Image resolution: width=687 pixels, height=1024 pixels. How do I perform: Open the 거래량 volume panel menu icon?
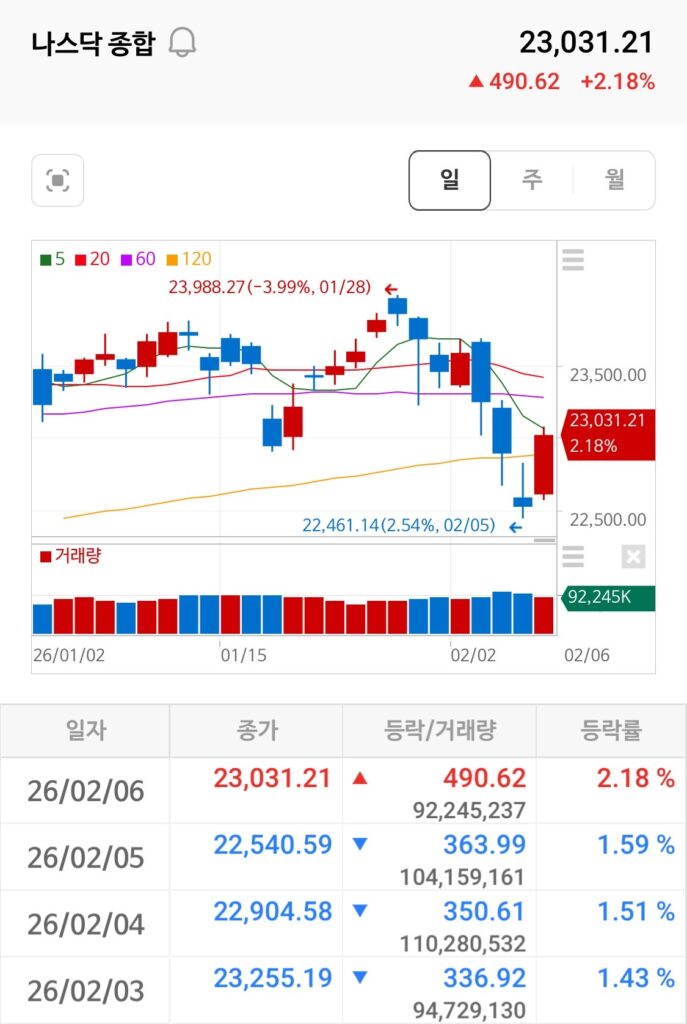point(573,556)
